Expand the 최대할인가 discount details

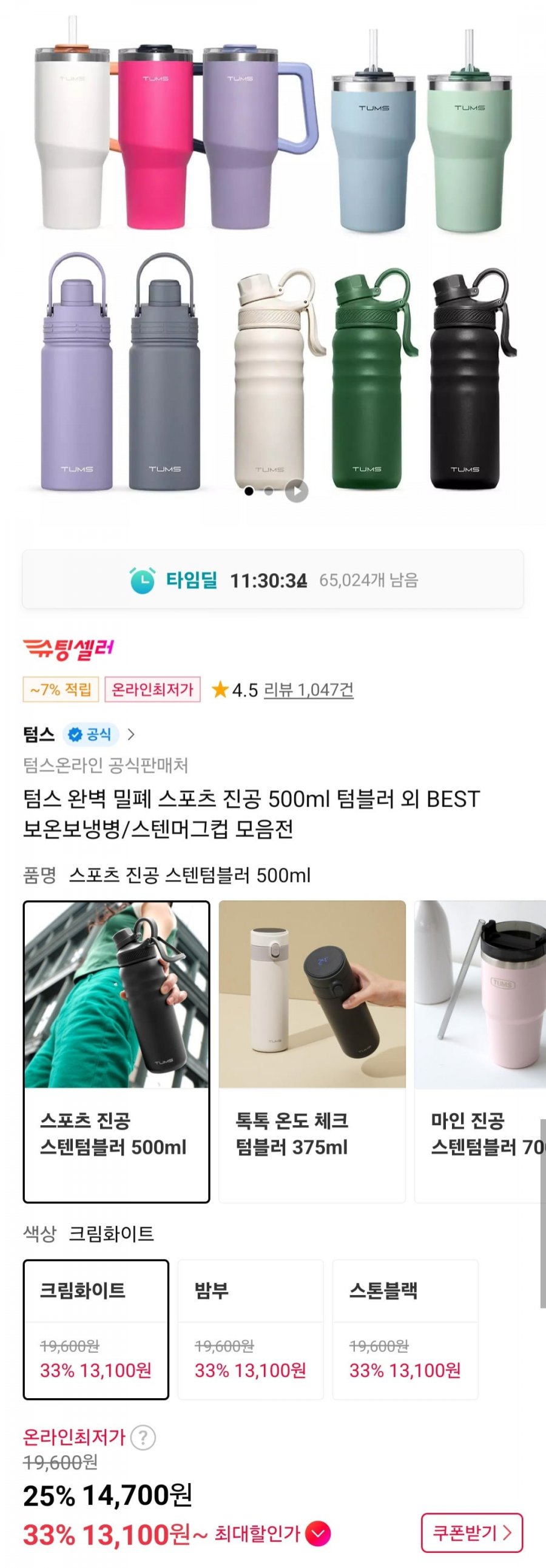click(319, 1534)
